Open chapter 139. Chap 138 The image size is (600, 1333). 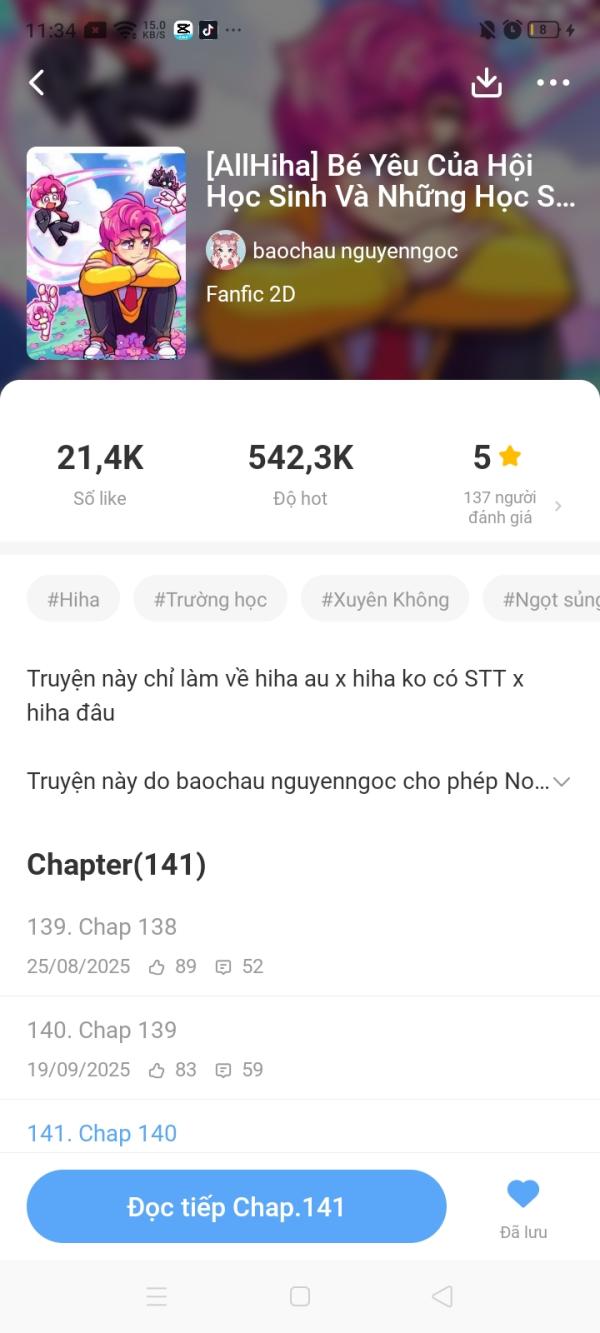(x=102, y=927)
